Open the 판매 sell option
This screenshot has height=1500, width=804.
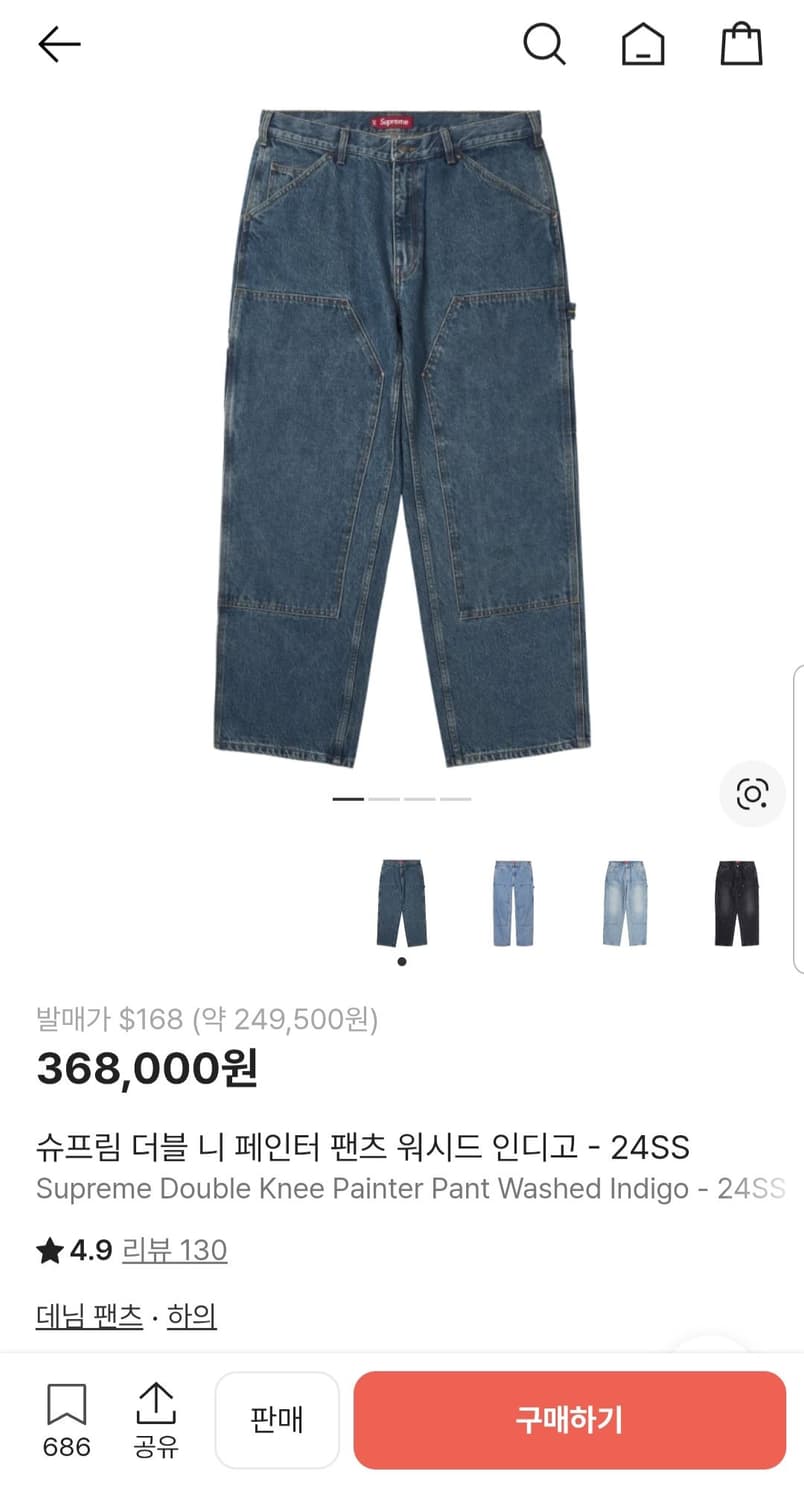pyautogui.click(x=277, y=1420)
